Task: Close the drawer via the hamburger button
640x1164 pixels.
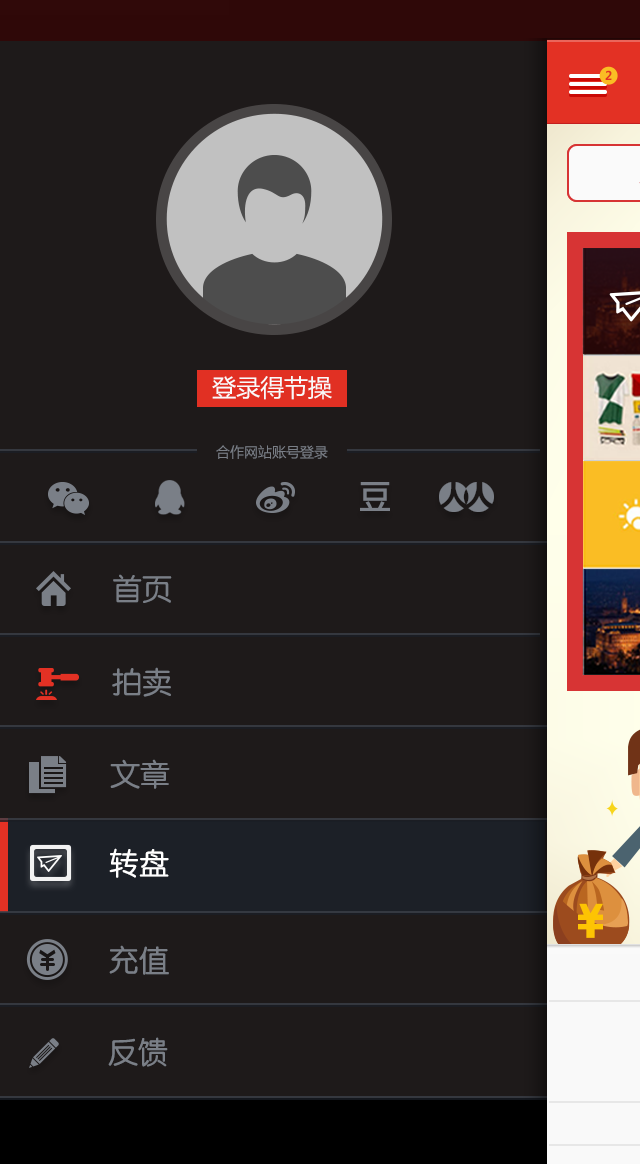Action: coord(588,84)
